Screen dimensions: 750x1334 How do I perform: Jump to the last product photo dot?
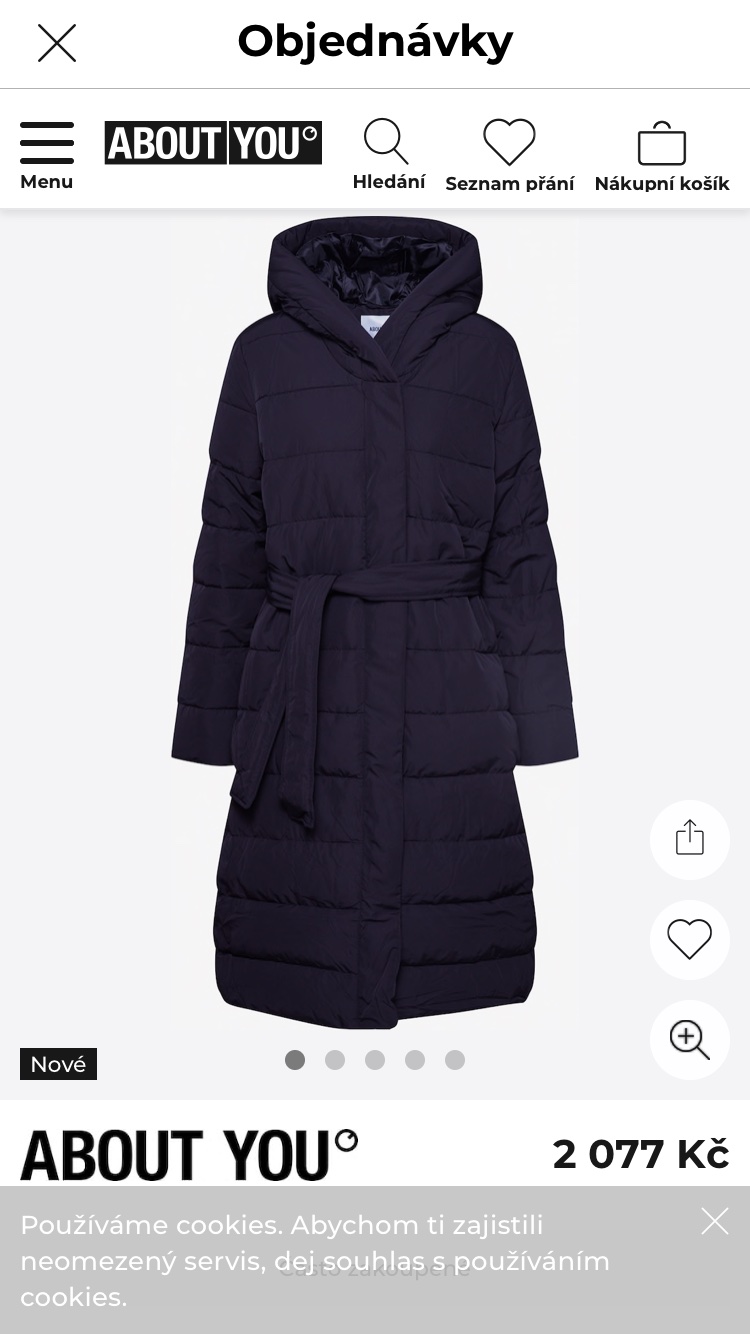(455, 1060)
